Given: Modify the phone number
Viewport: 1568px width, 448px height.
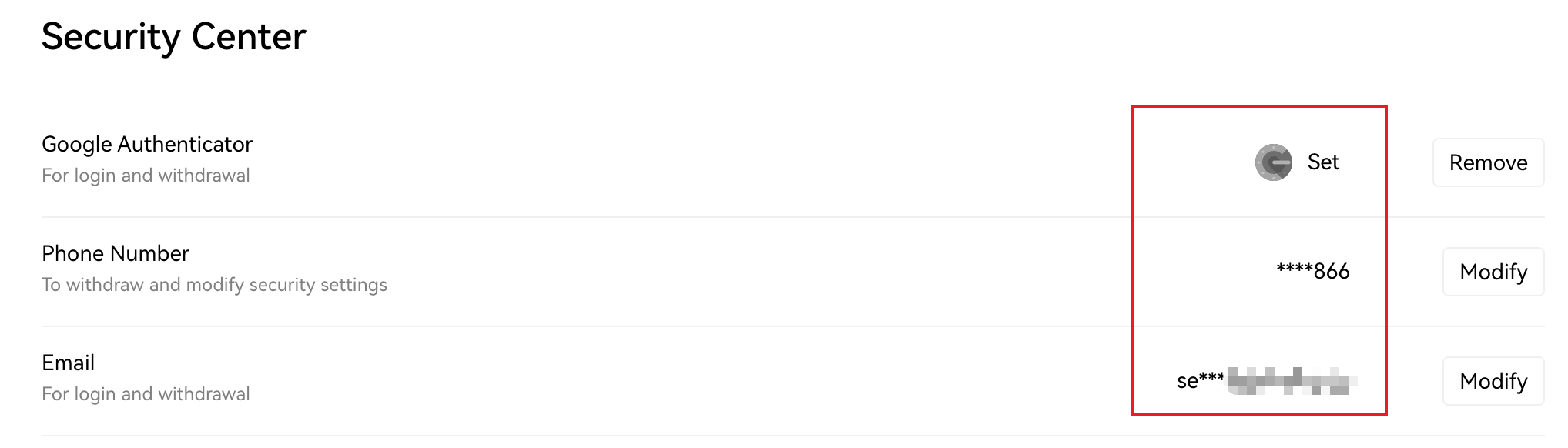Looking at the screenshot, I should [x=1493, y=272].
